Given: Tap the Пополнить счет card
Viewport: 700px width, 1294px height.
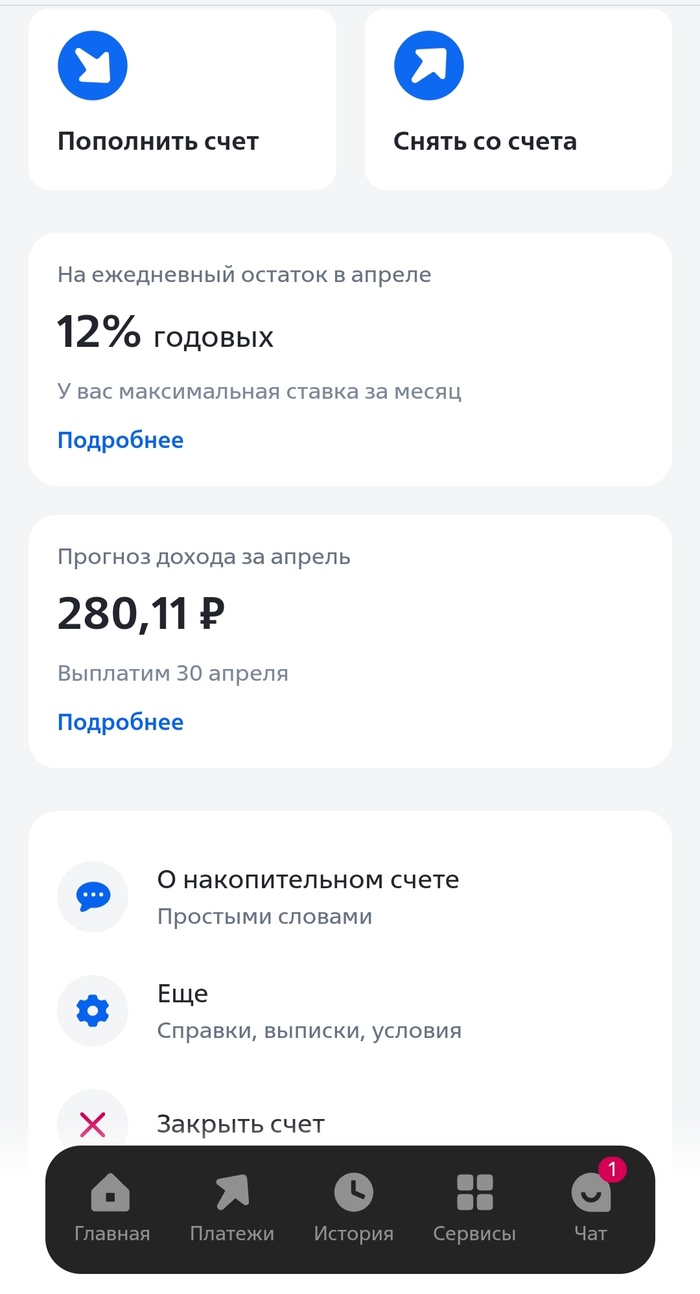Looking at the screenshot, I should coord(182,100).
